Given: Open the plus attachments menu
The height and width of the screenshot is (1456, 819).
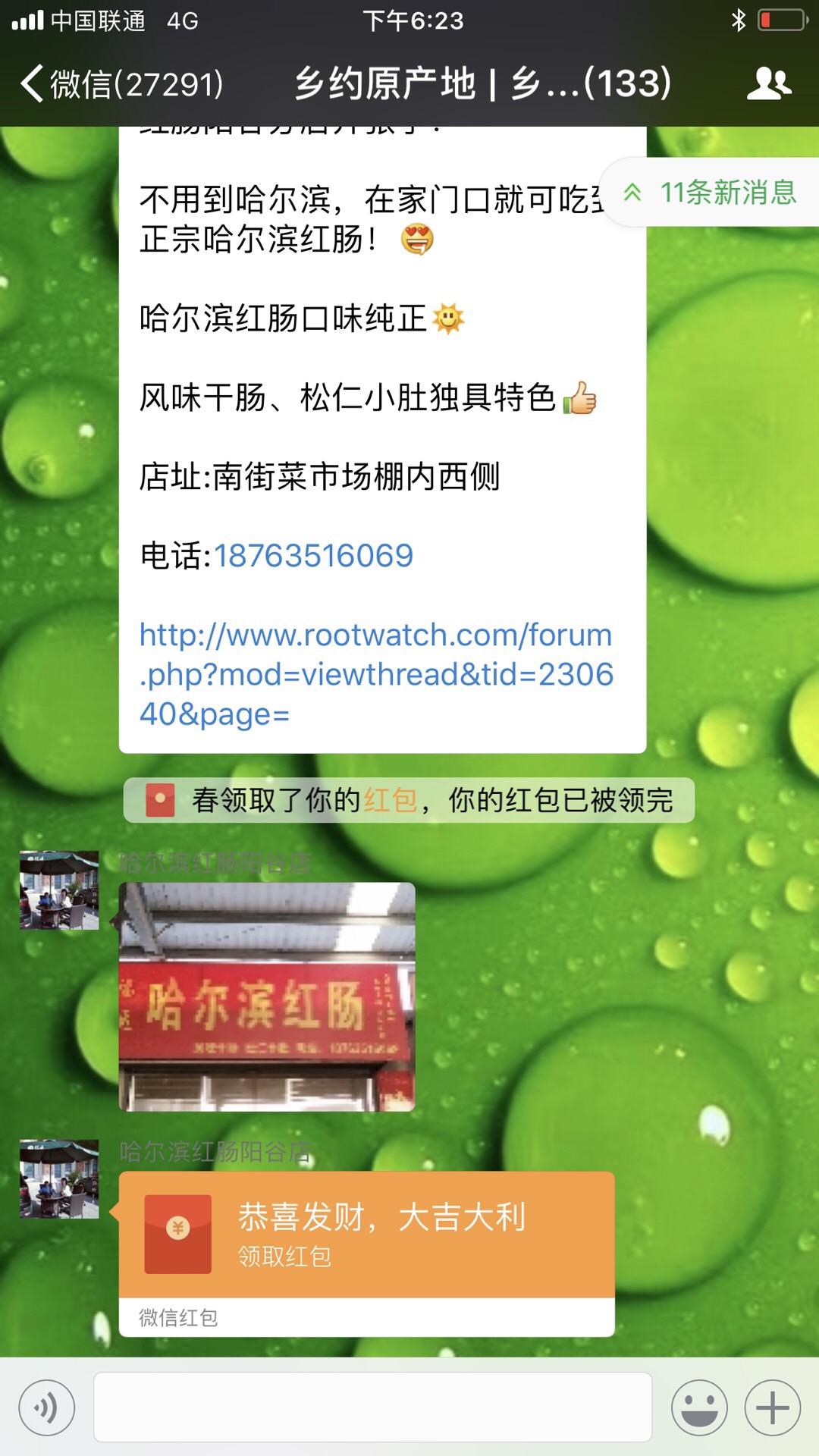Looking at the screenshot, I should (773, 1408).
